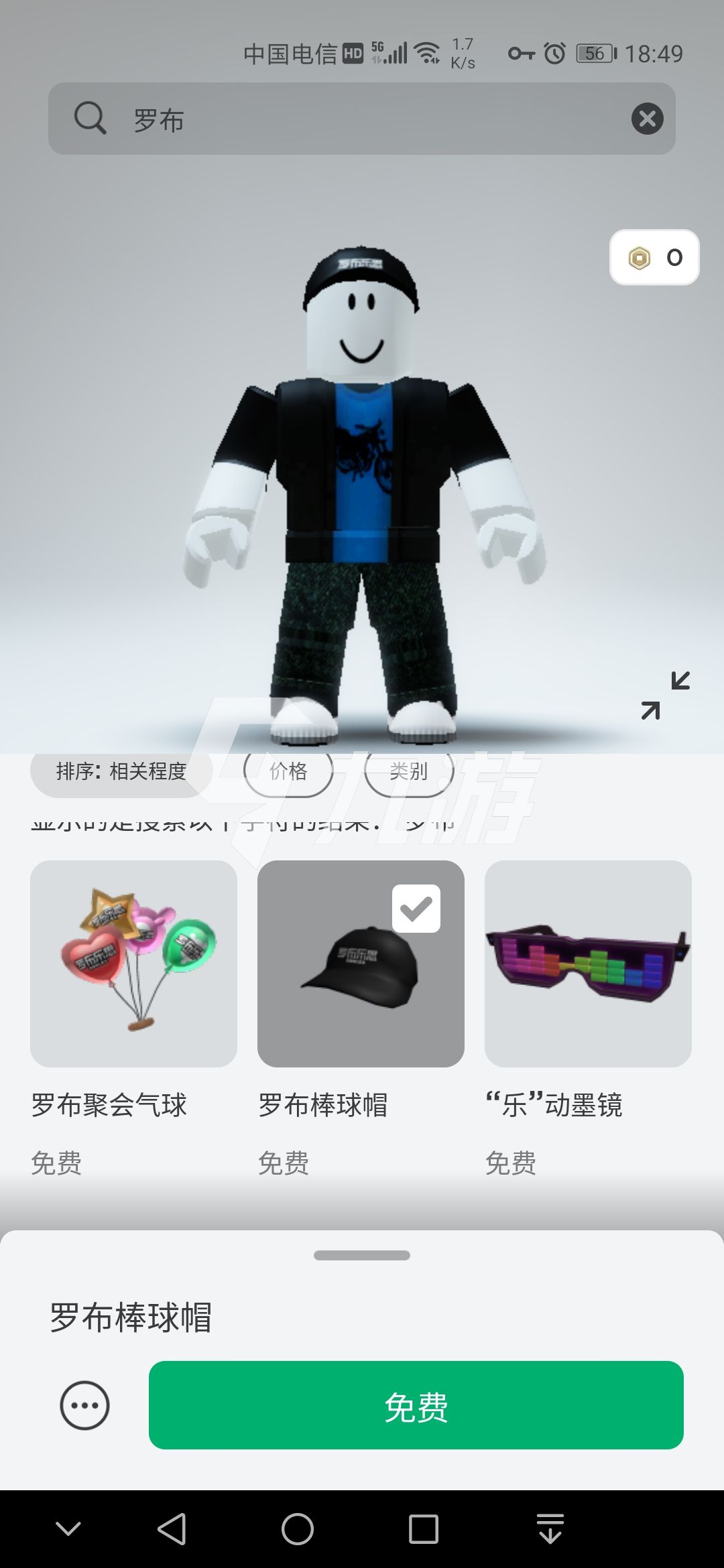Get the 罗布棒球帽 with the green 免费 button

(x=416, y=1405)
